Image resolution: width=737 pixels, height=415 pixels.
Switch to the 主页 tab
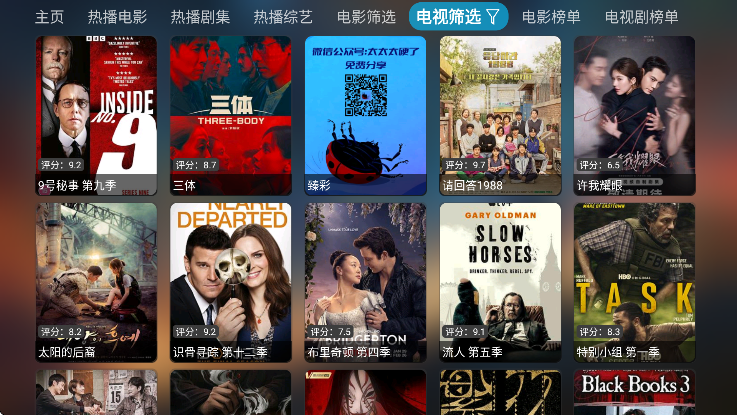[x=49, y=17]
